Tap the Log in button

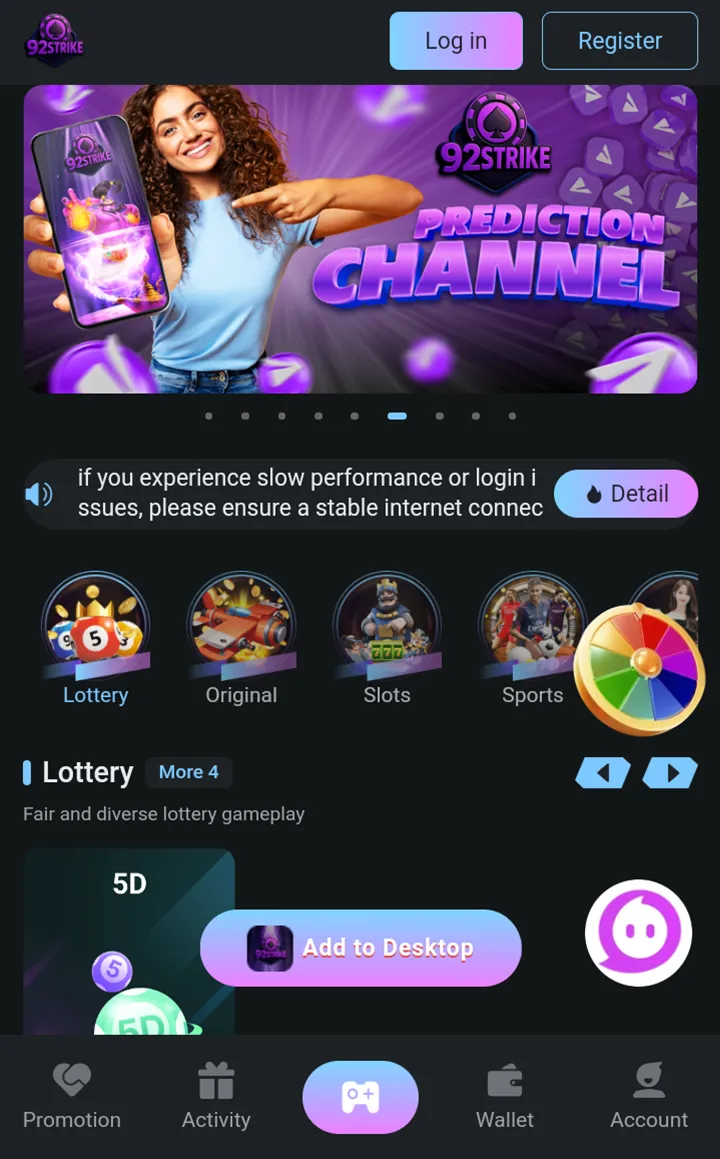click(456, 41)
